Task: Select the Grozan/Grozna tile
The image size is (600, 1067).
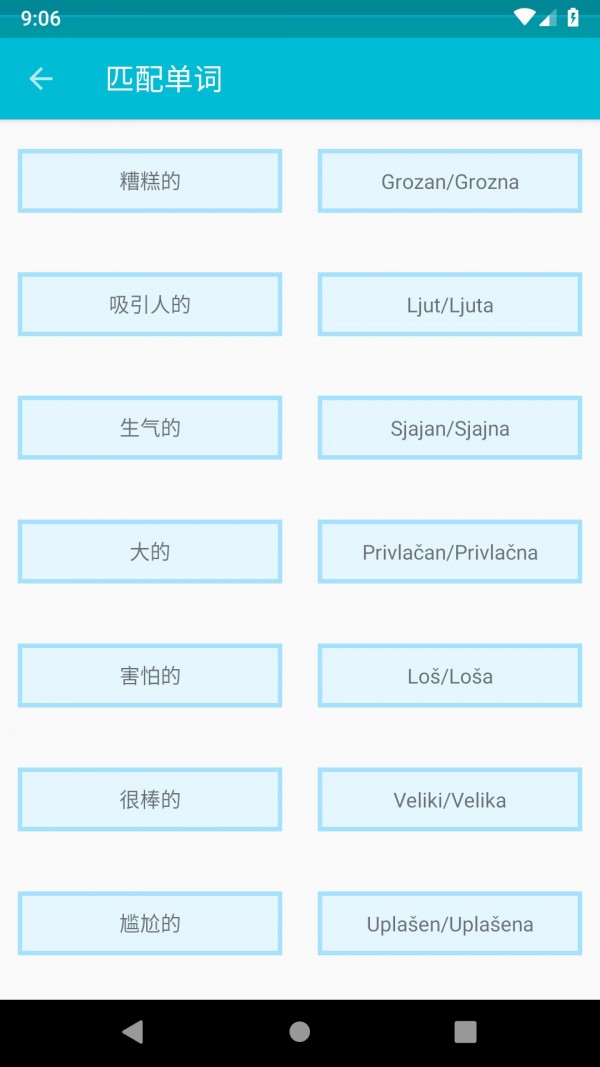Action: point(450,181)
